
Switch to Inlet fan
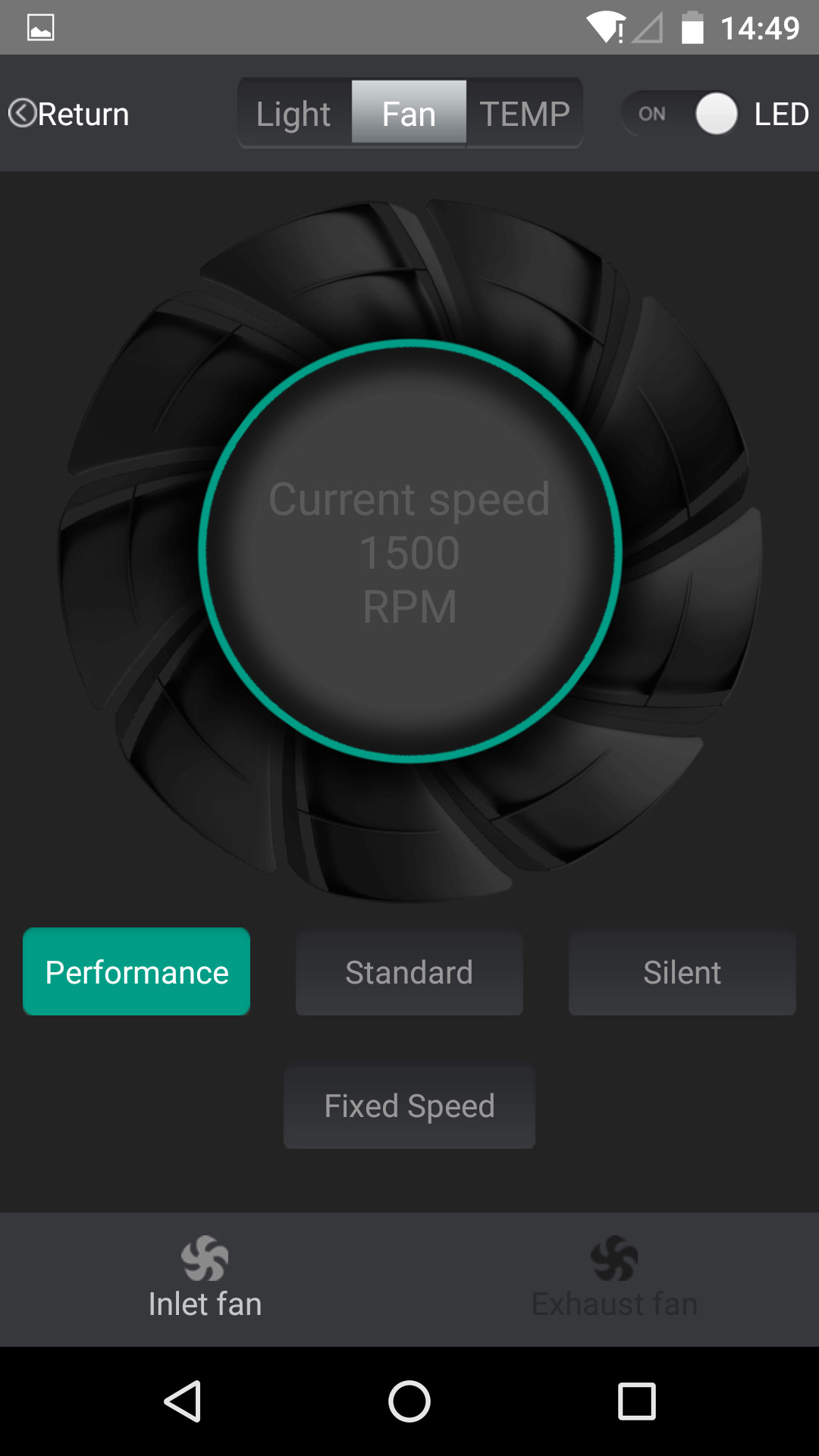[205, 1279]
